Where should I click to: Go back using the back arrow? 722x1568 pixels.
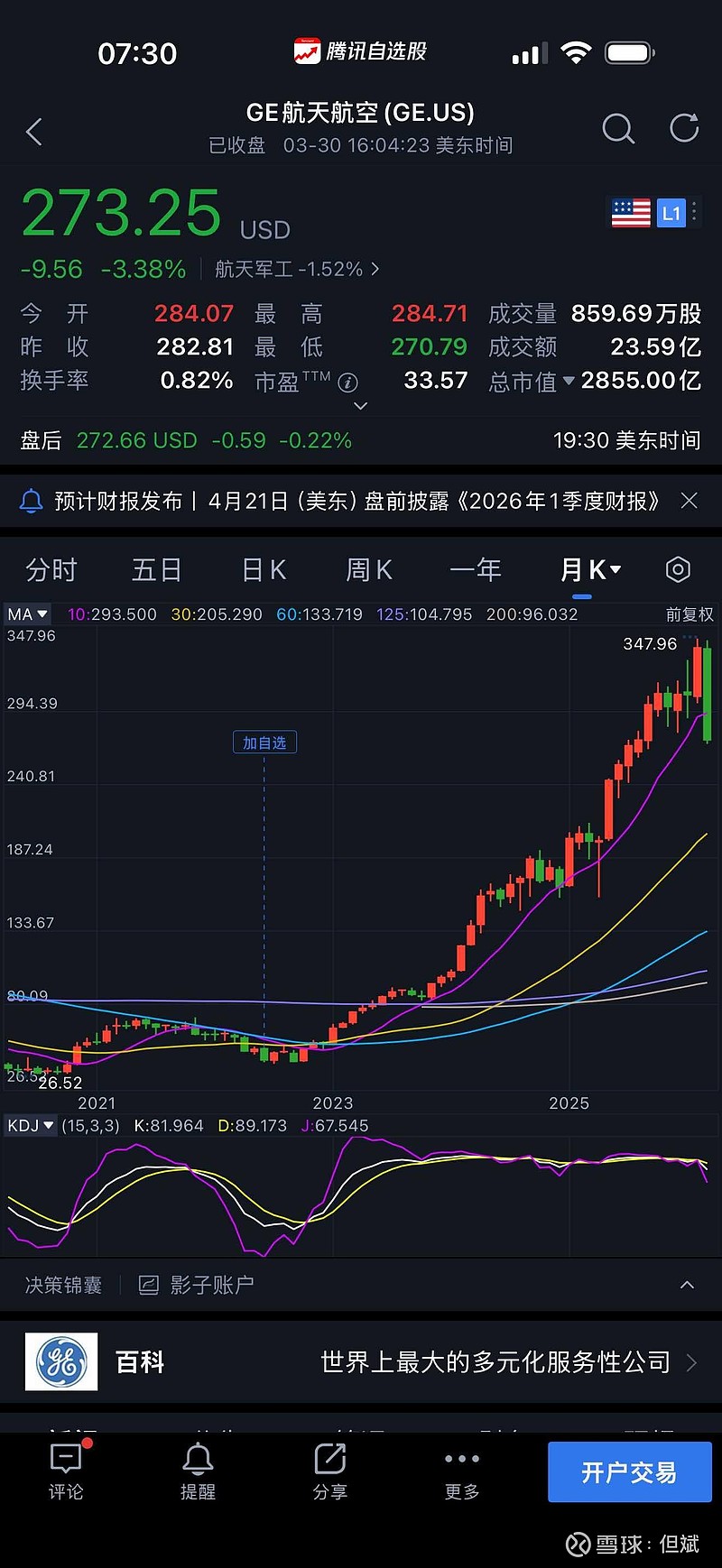(x=34, y=131)
